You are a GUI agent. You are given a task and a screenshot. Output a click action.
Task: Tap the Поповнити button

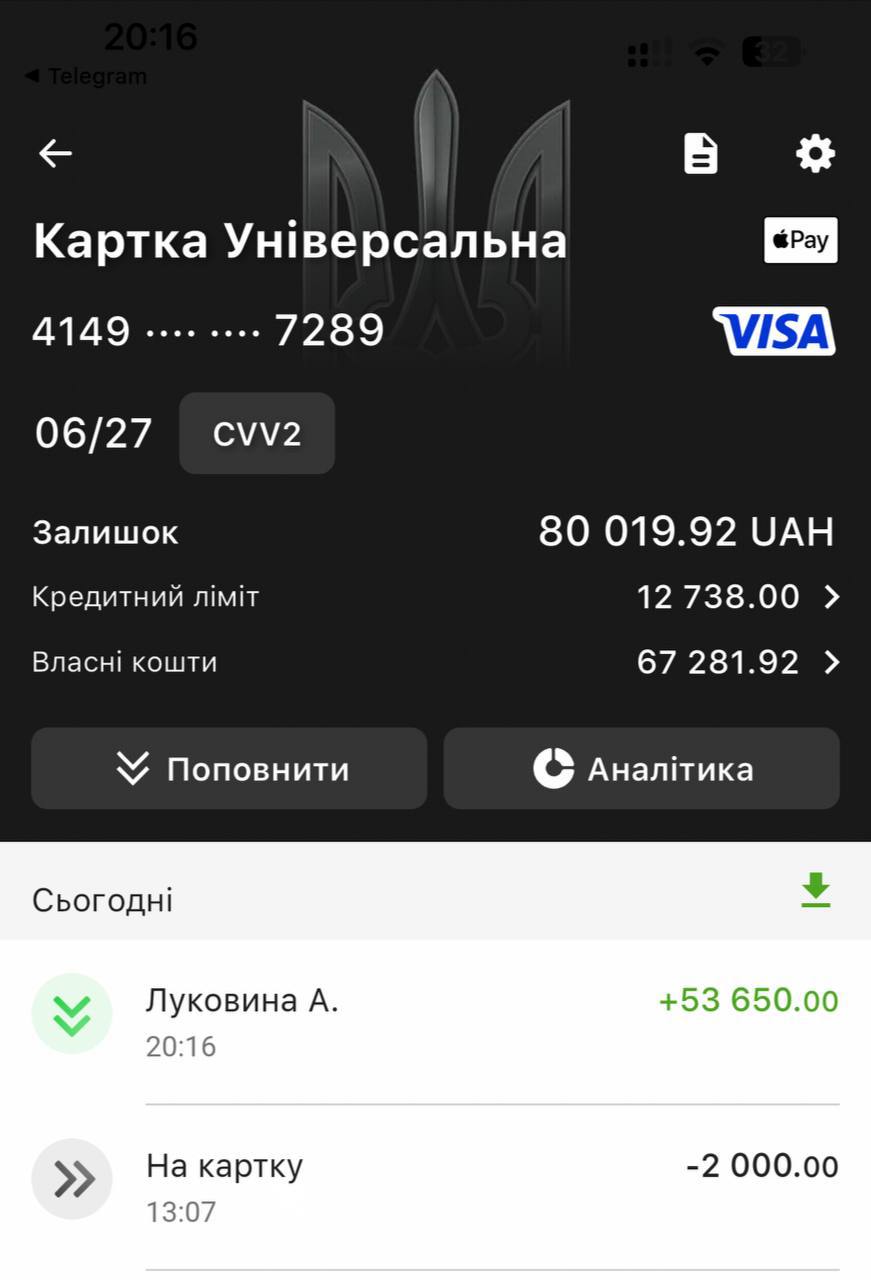tap(229, 768)
